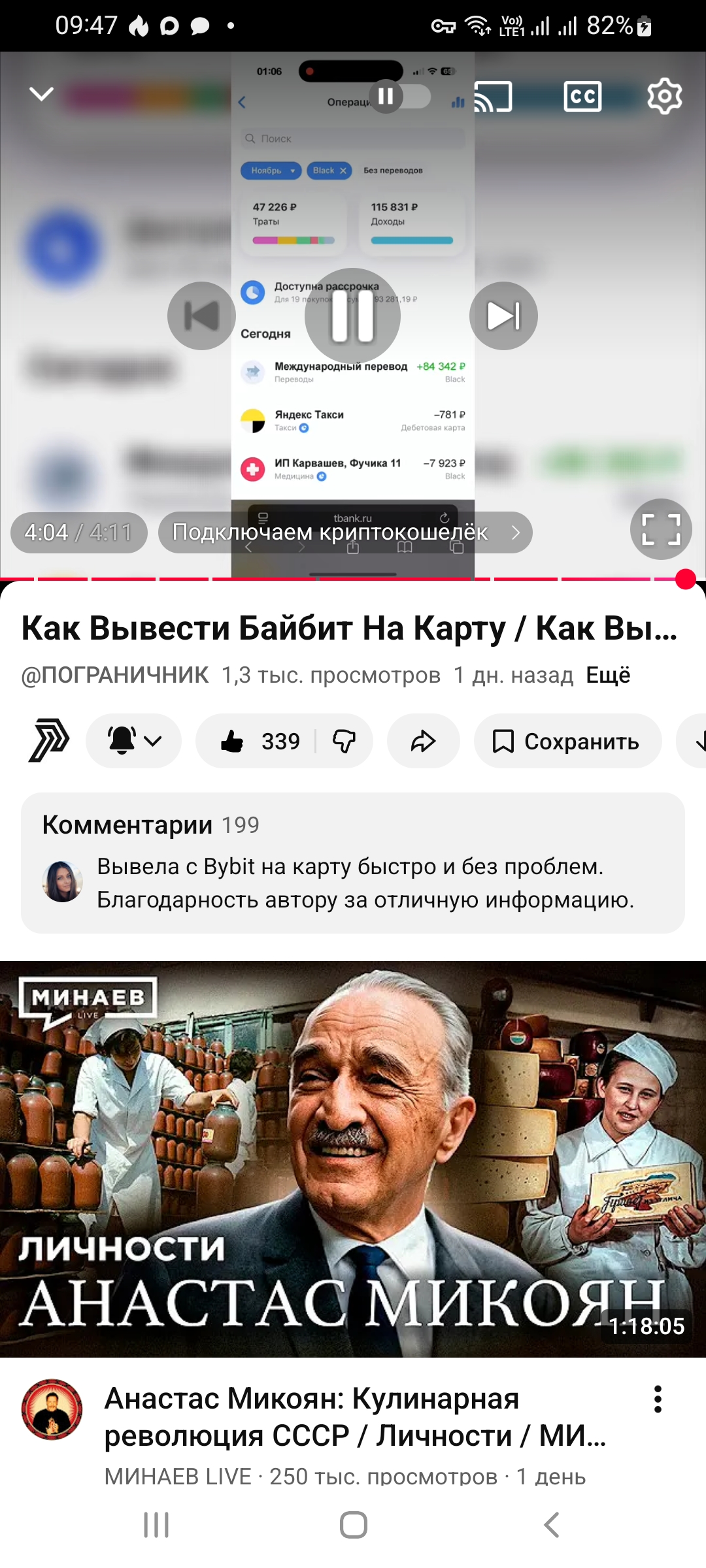
Task: Tap 'Сохранить' to save video
Action: click(x=567, y=741)
